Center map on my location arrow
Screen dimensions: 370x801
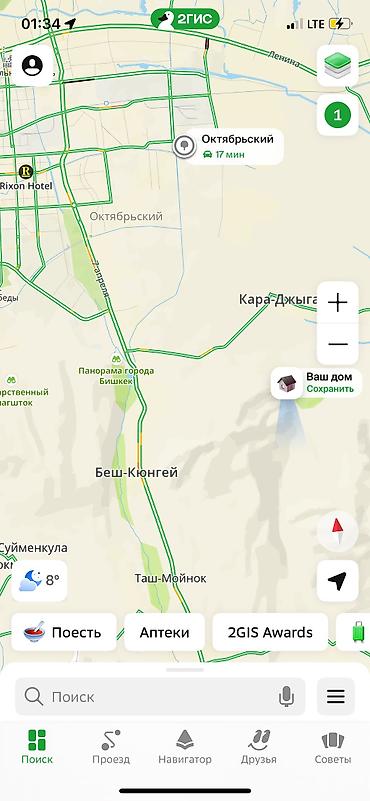click(337, 581)
